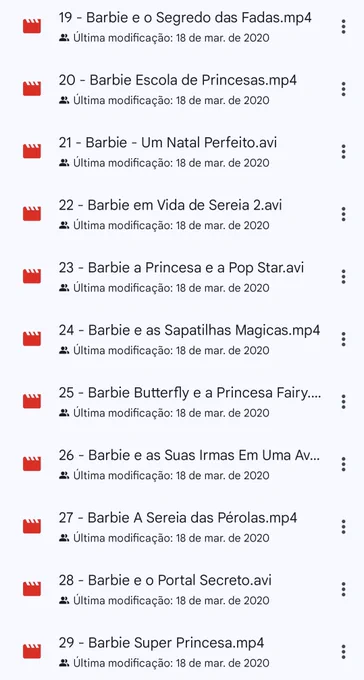Open more options for Barbie Um Natal Perfeito
Screen dimensions: 364x680
[x=343, y=152]
